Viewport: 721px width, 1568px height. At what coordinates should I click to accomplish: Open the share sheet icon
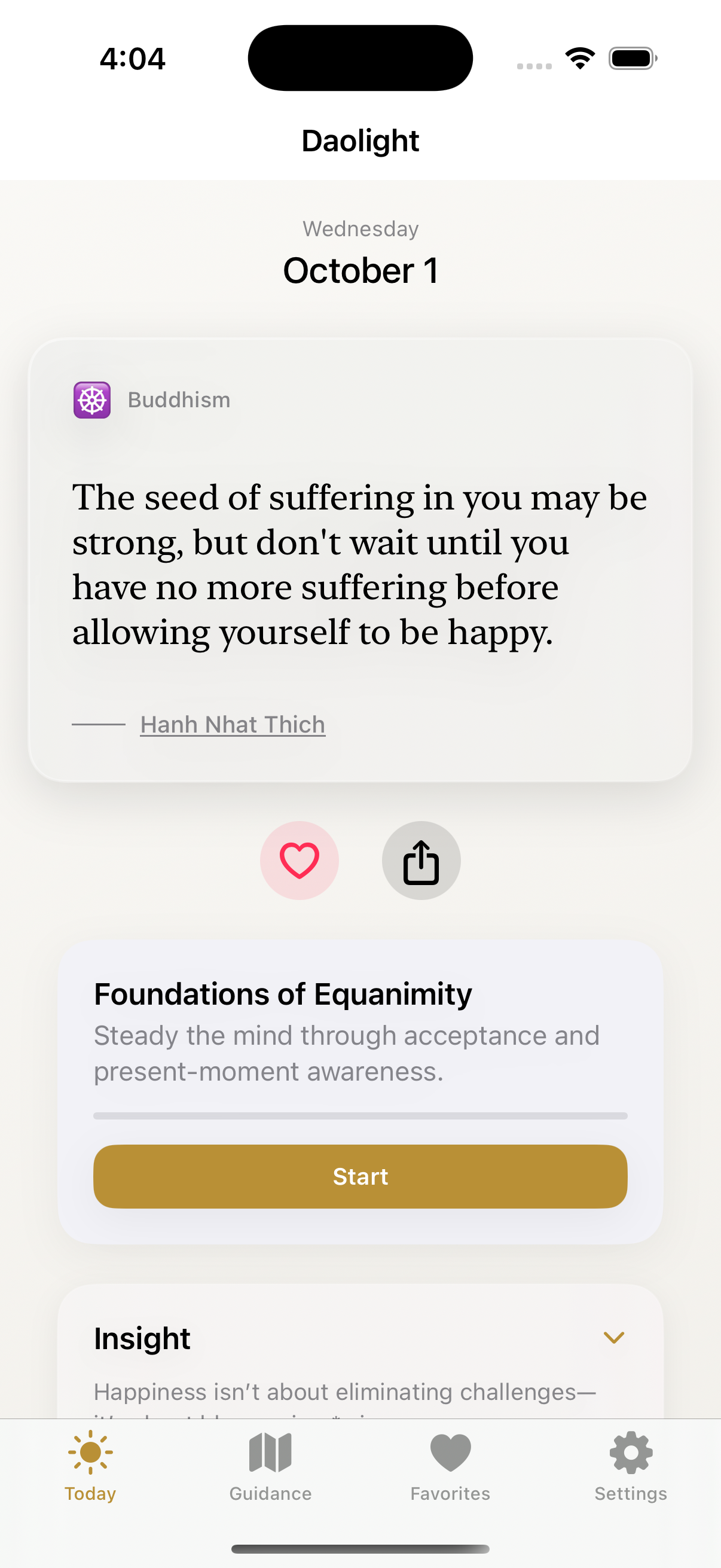421,860
